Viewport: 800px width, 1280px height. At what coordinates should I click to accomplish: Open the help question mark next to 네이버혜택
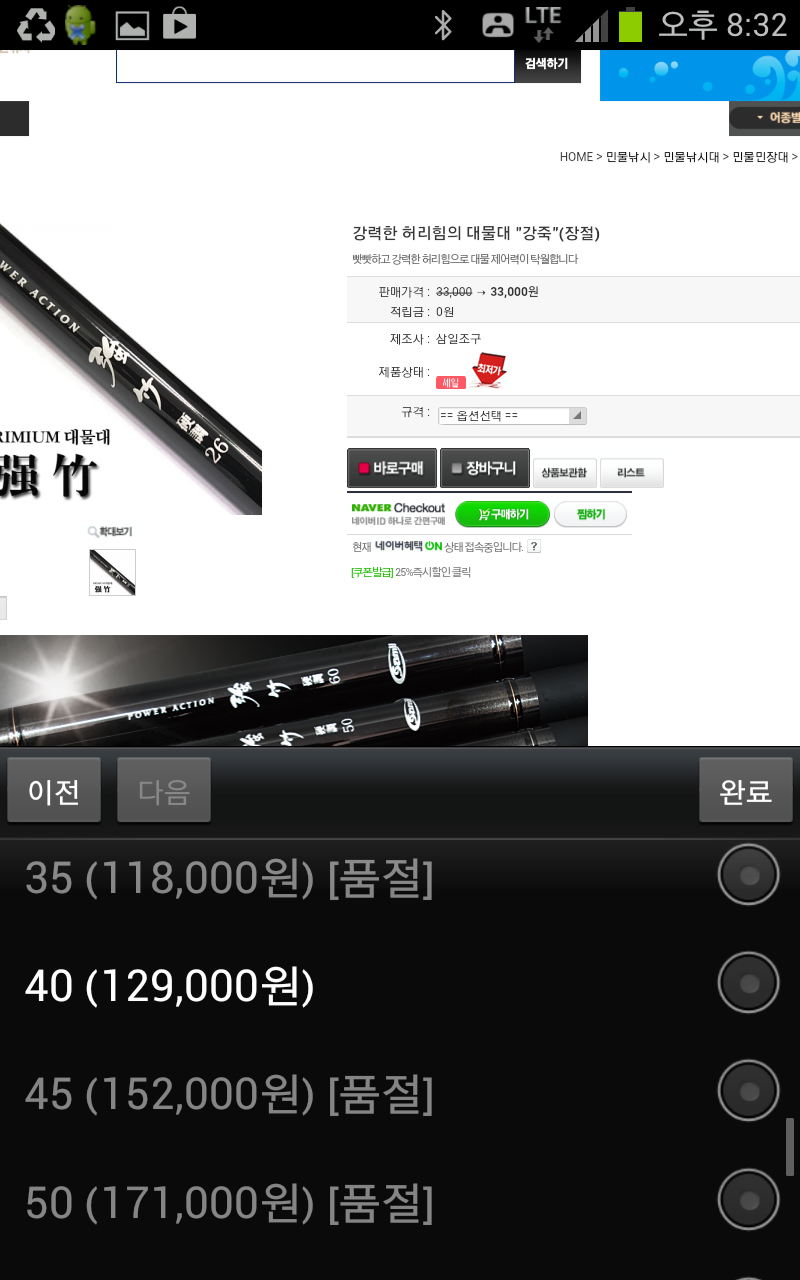(x=534, y=546)
